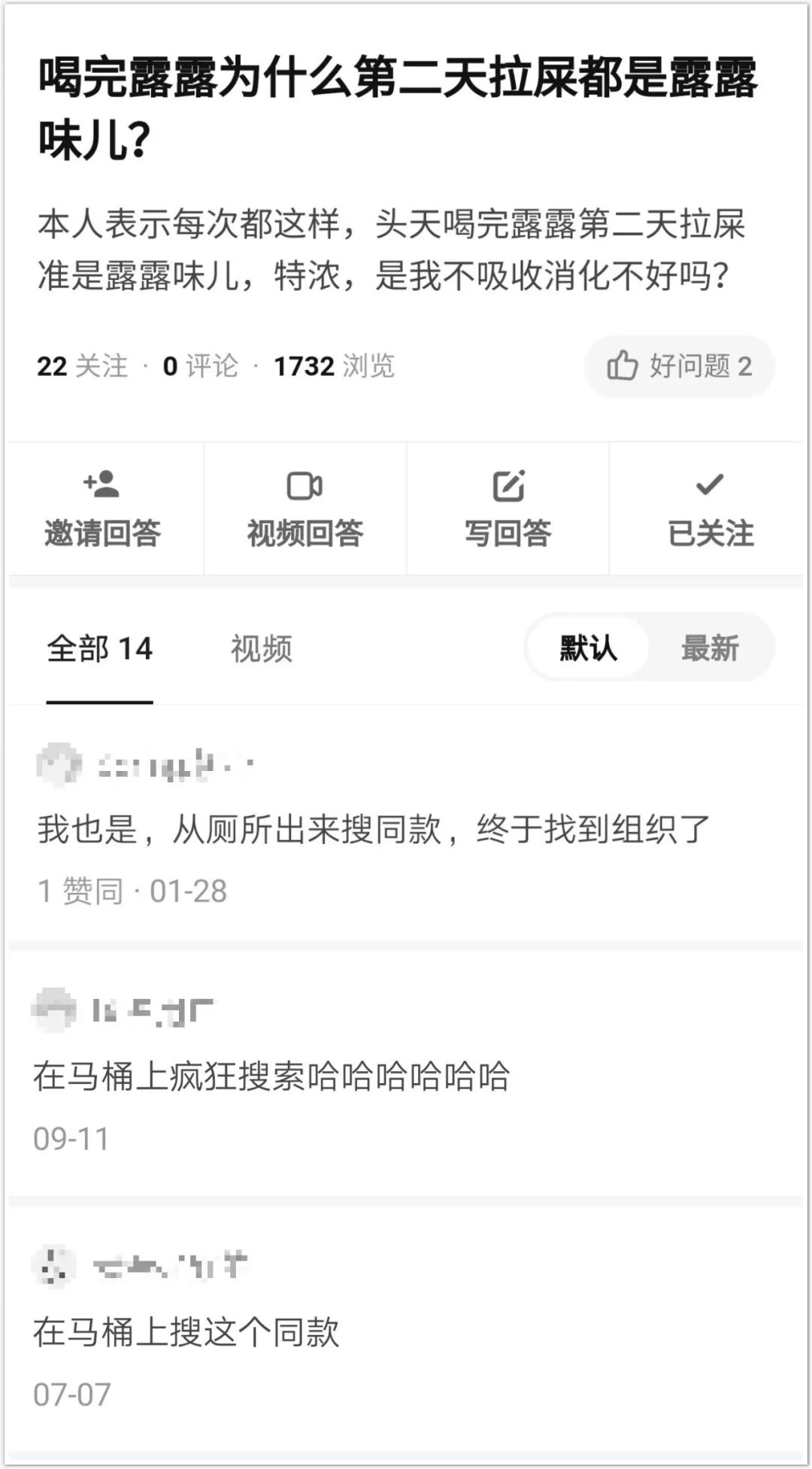The width and height of the screenshot is (812, 1469).
Task: Switch to the 视频 tab
Action: point(261,649)
